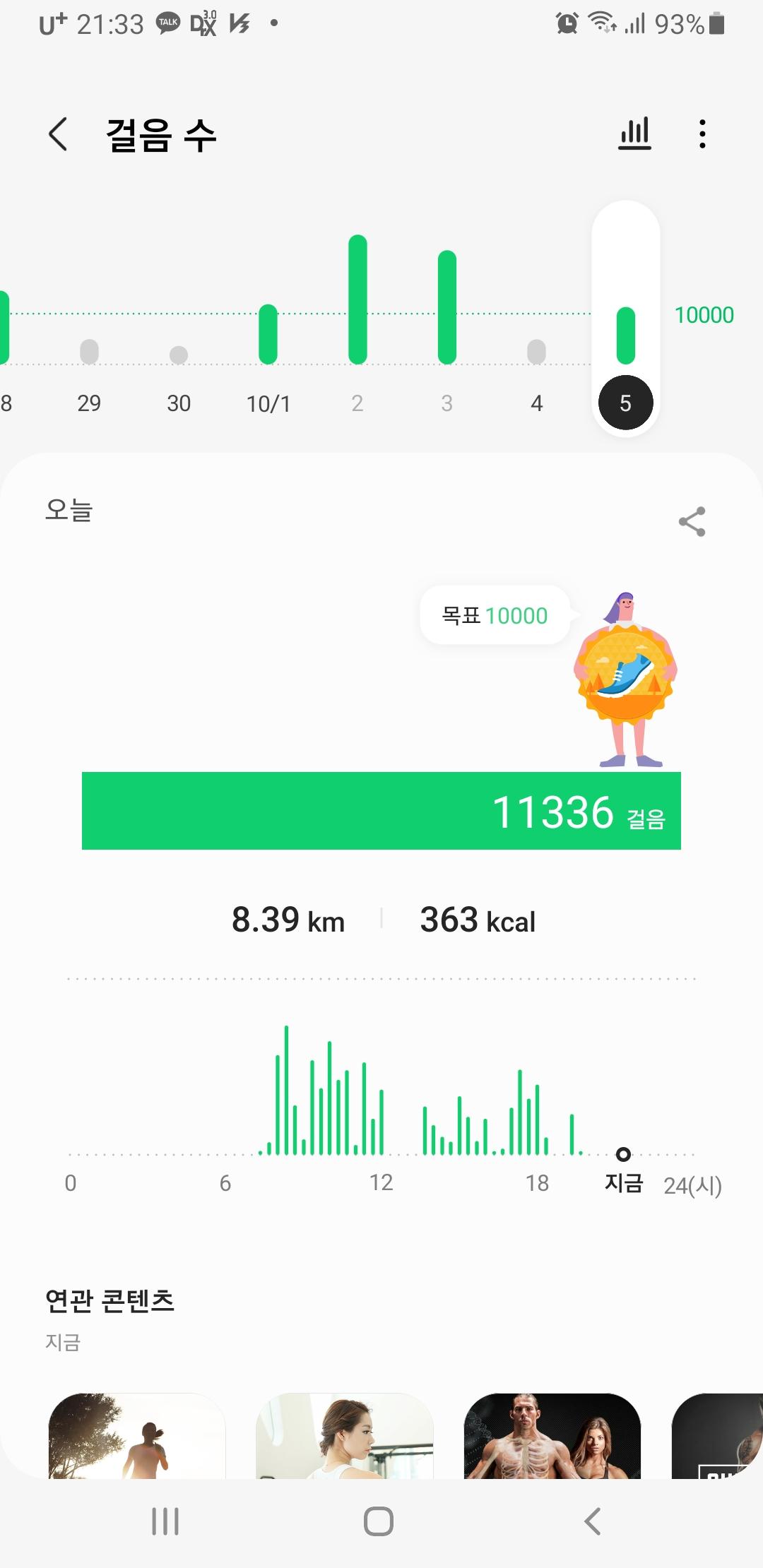Go to the home screen
The width and height of the screenshot is (763, 1568).
379,1521
